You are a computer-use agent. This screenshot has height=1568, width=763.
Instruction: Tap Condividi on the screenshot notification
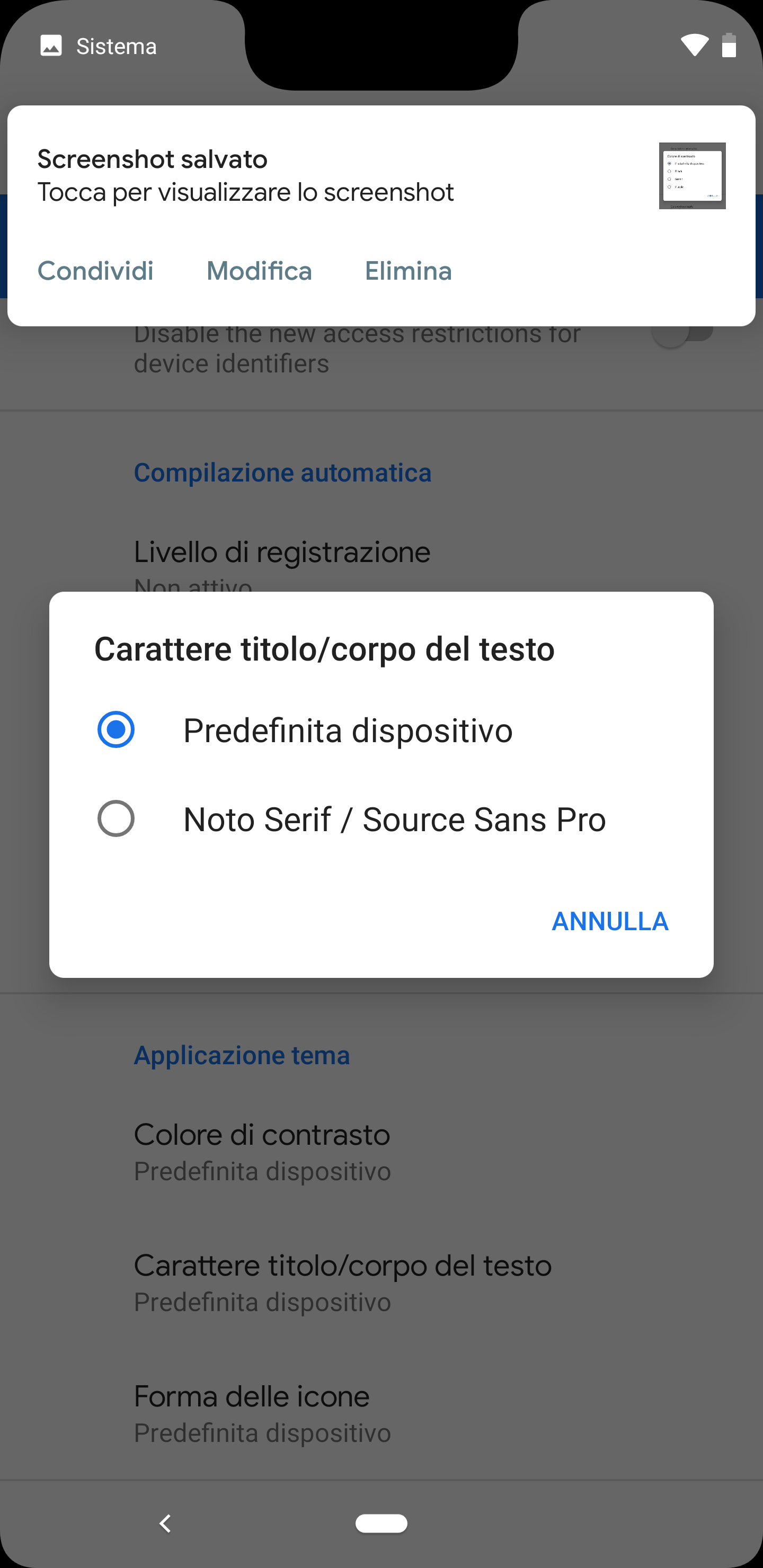[95, 271]
